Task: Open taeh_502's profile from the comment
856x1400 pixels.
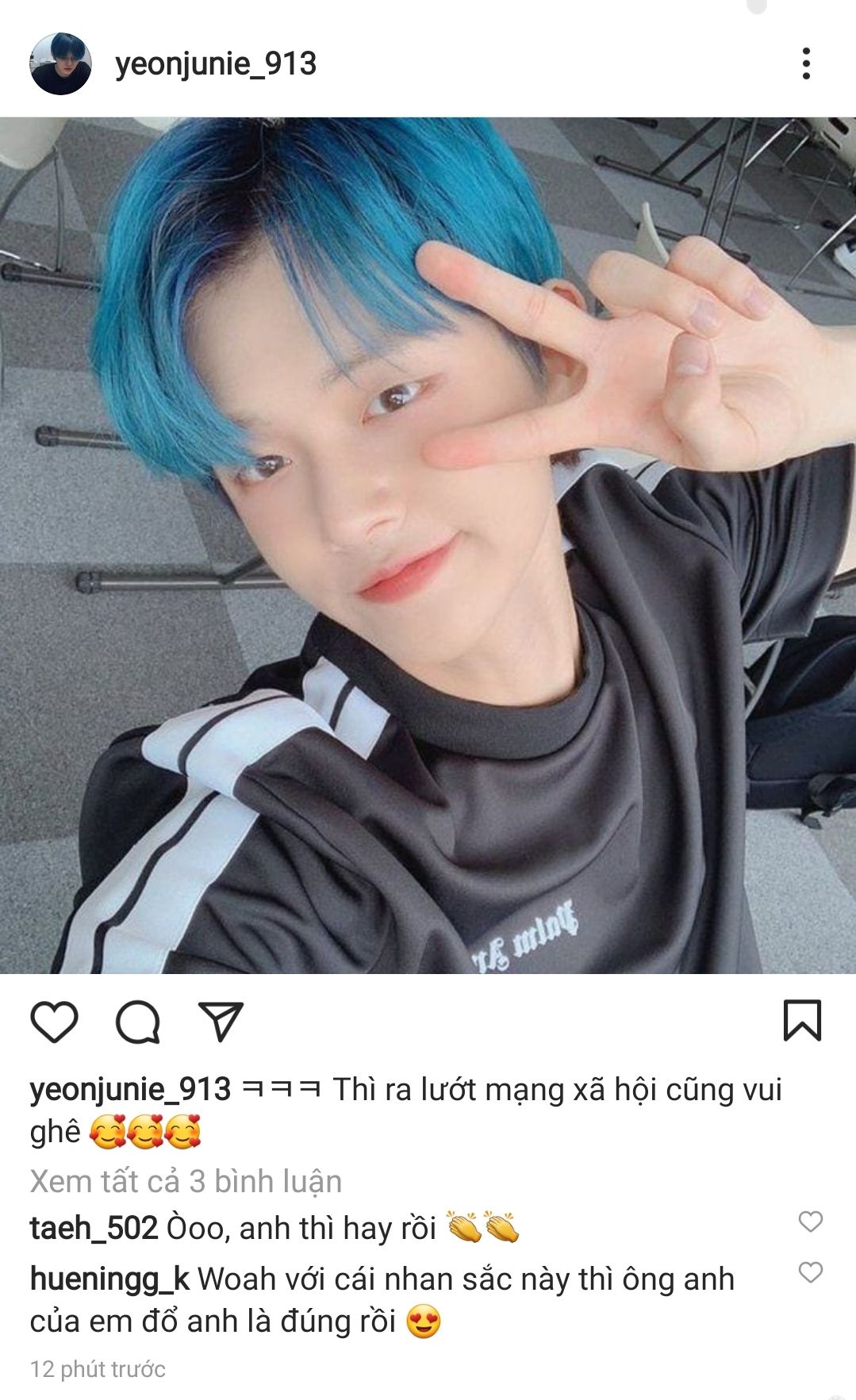Action: (x=94, y=1228)
